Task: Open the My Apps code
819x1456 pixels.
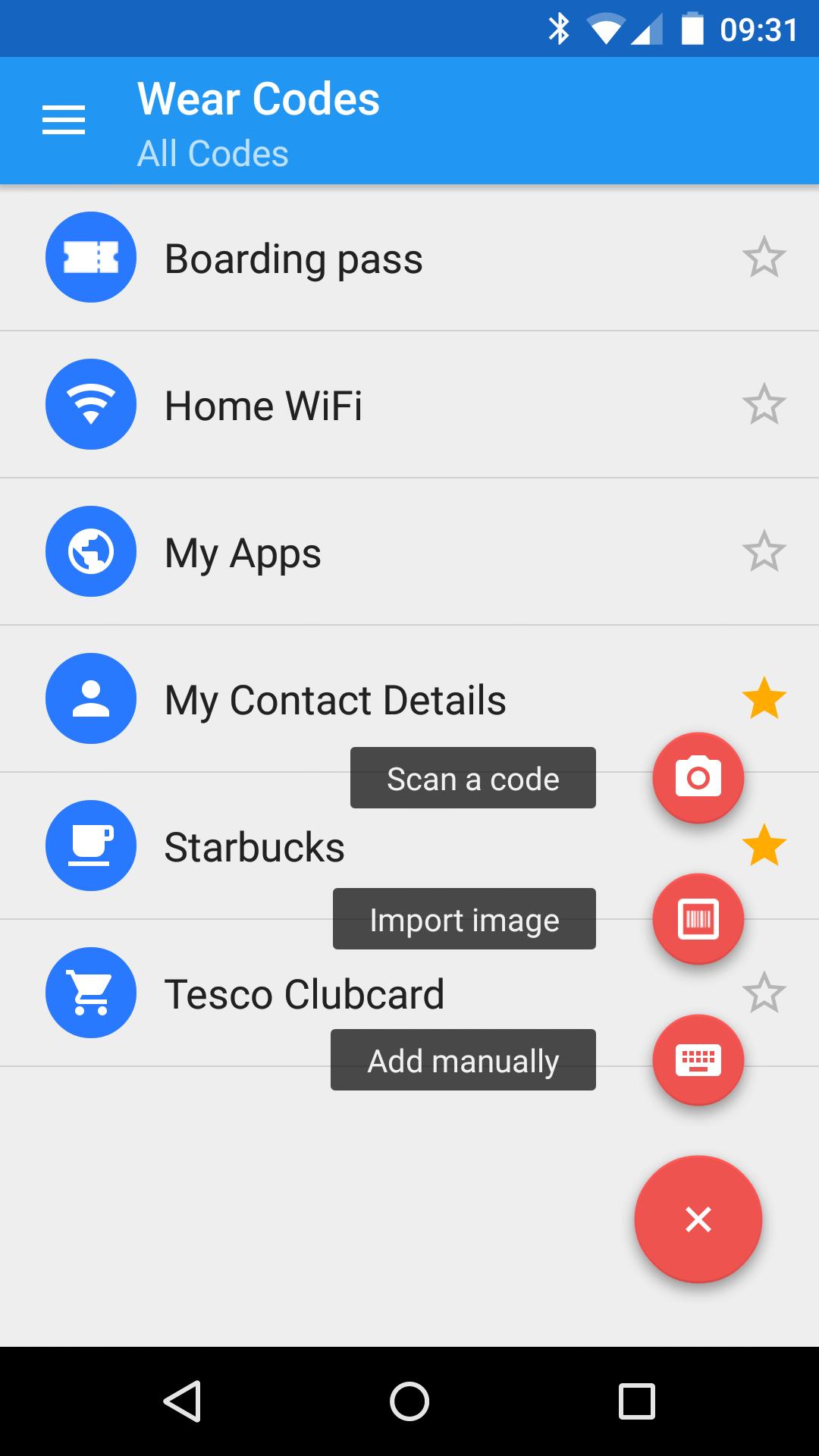Action: [243, 552]
